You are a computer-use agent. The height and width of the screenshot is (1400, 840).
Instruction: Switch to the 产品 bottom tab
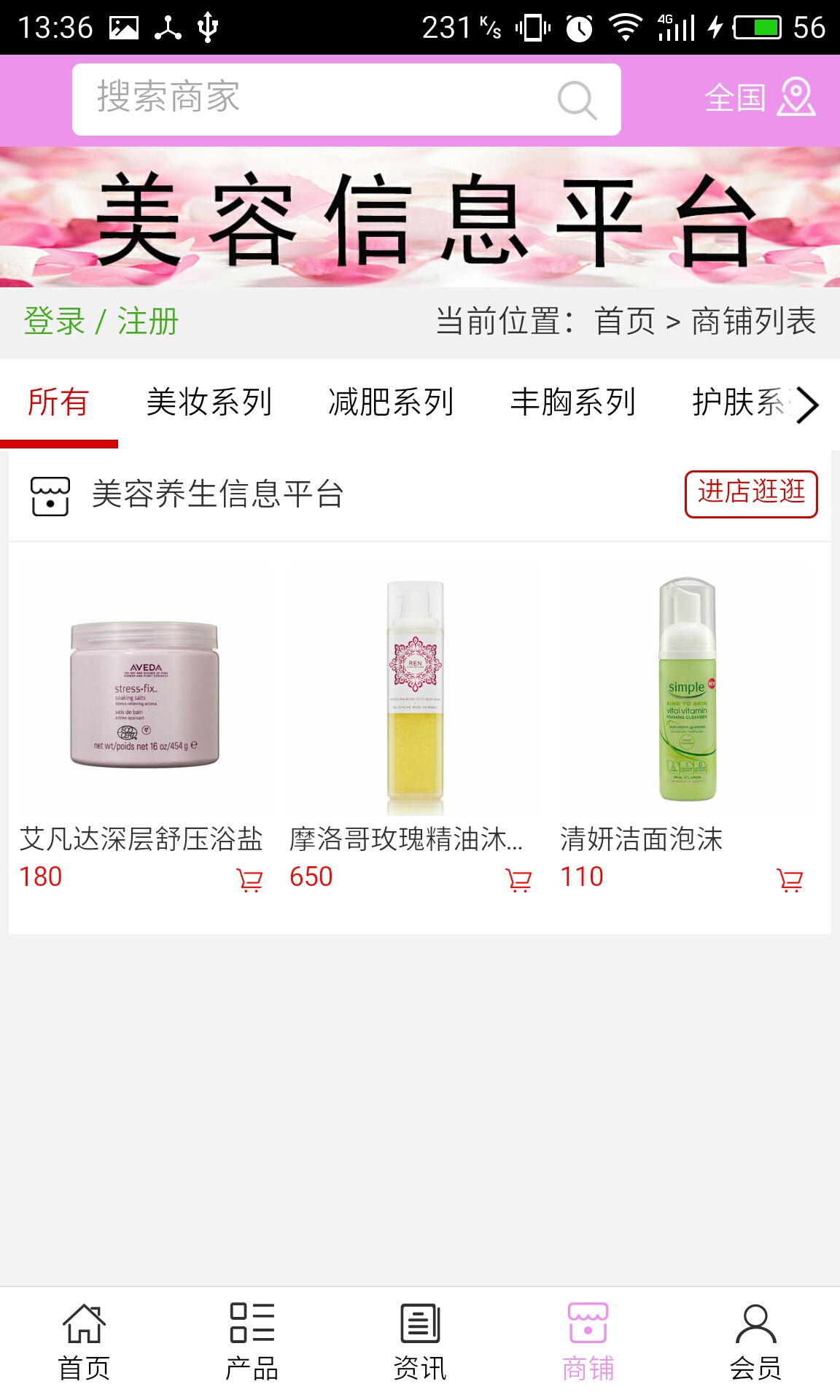pos(252,1342)
